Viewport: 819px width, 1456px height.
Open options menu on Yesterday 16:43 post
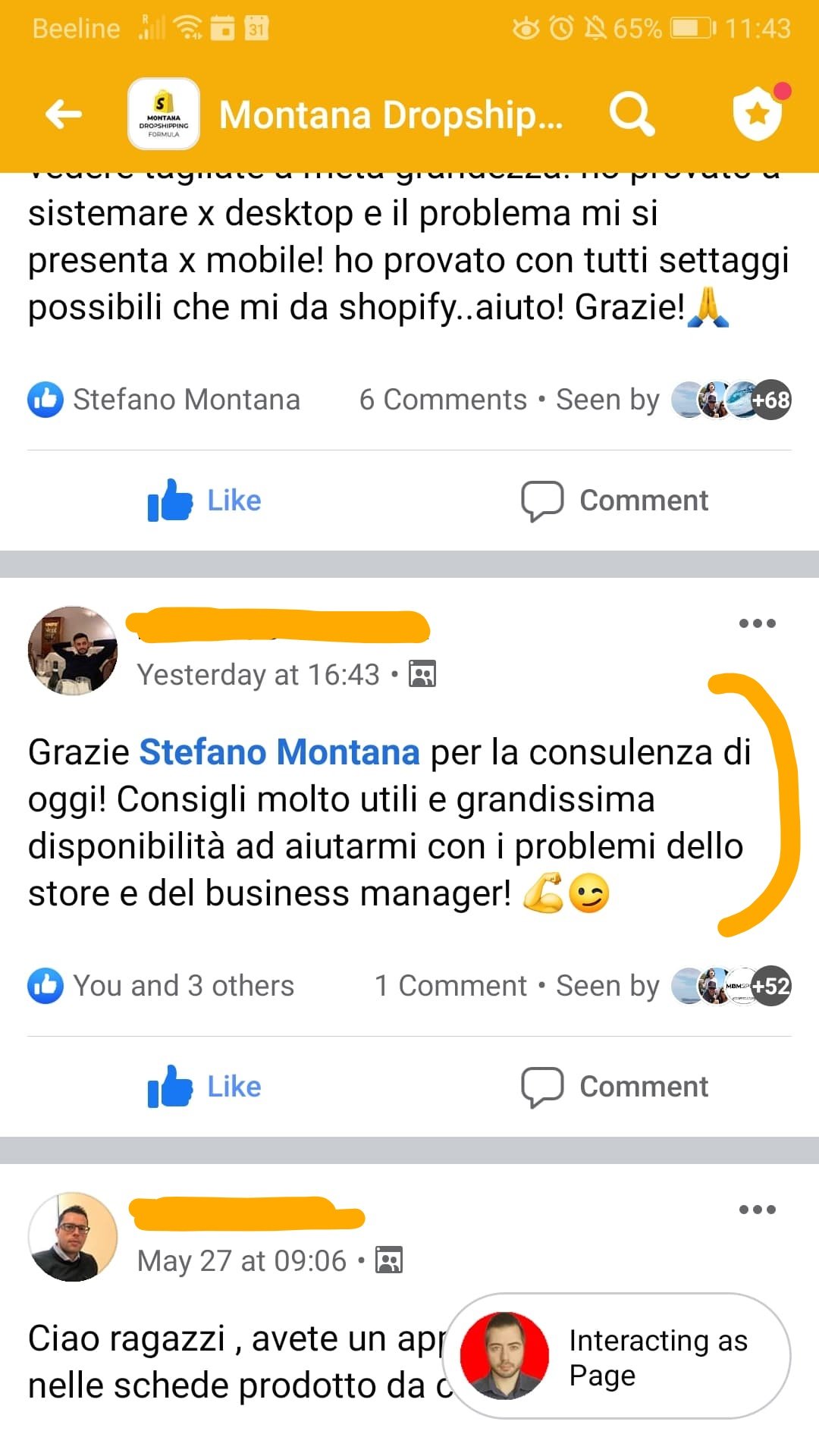757,623
